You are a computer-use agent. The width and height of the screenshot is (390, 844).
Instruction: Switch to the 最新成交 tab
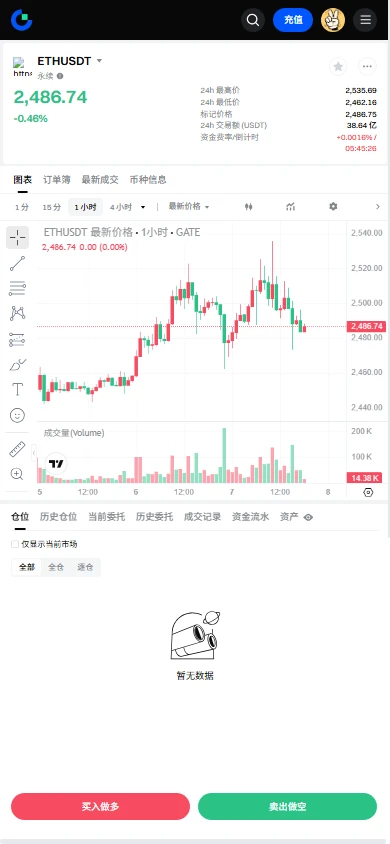[x=100, y=180]
